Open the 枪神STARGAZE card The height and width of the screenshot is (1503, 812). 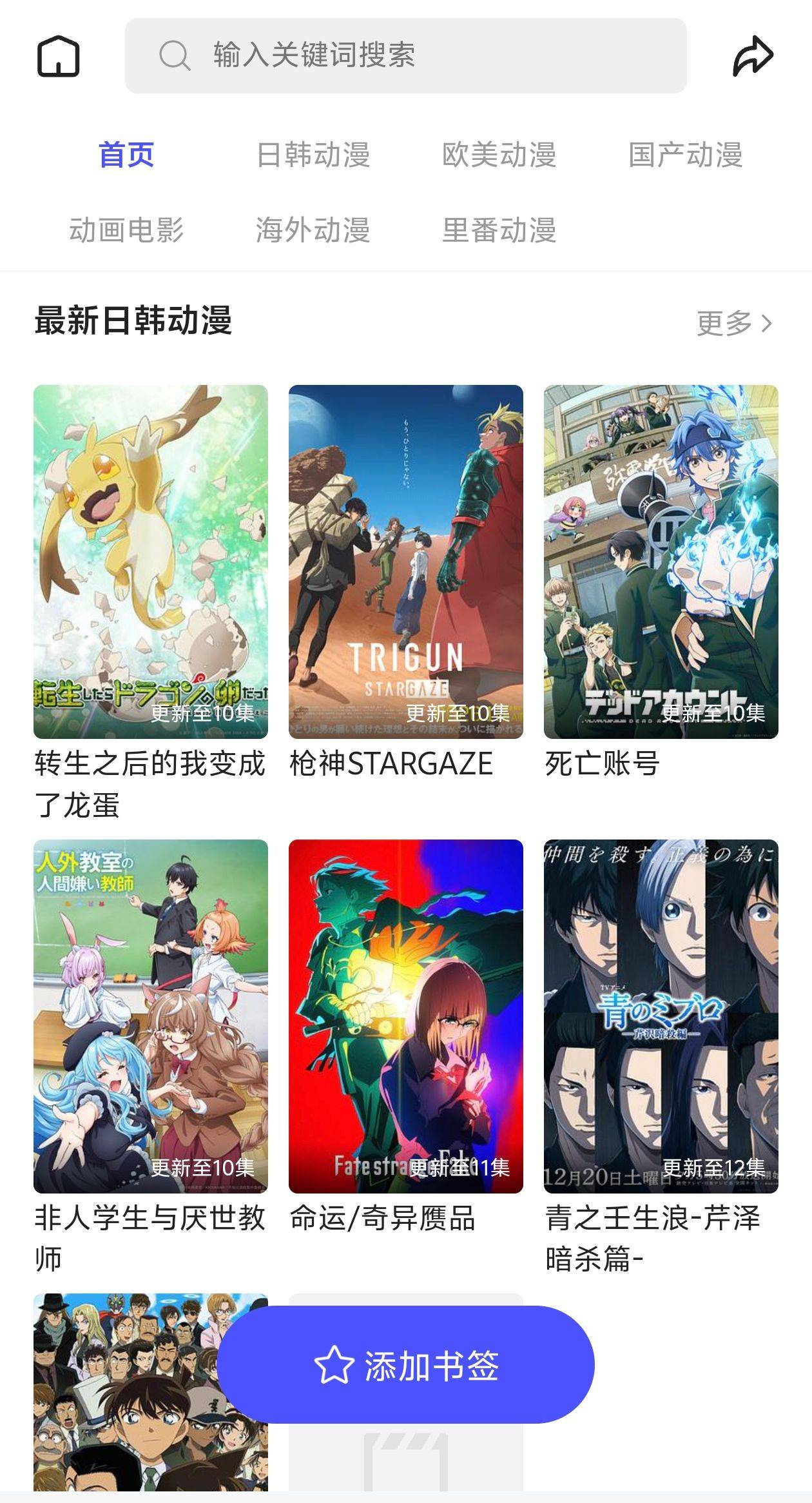406,562
